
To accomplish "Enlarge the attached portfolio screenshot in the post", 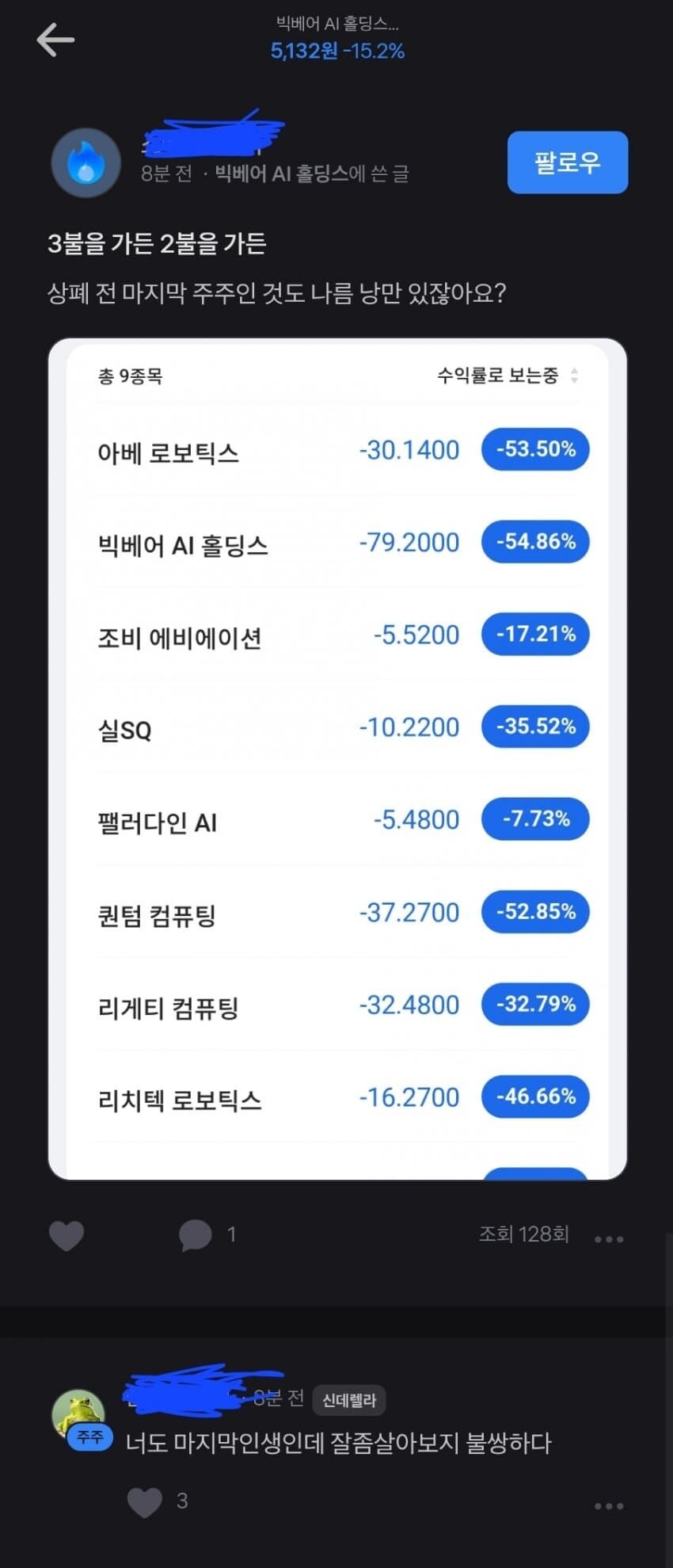I will [x=337, y=758].
